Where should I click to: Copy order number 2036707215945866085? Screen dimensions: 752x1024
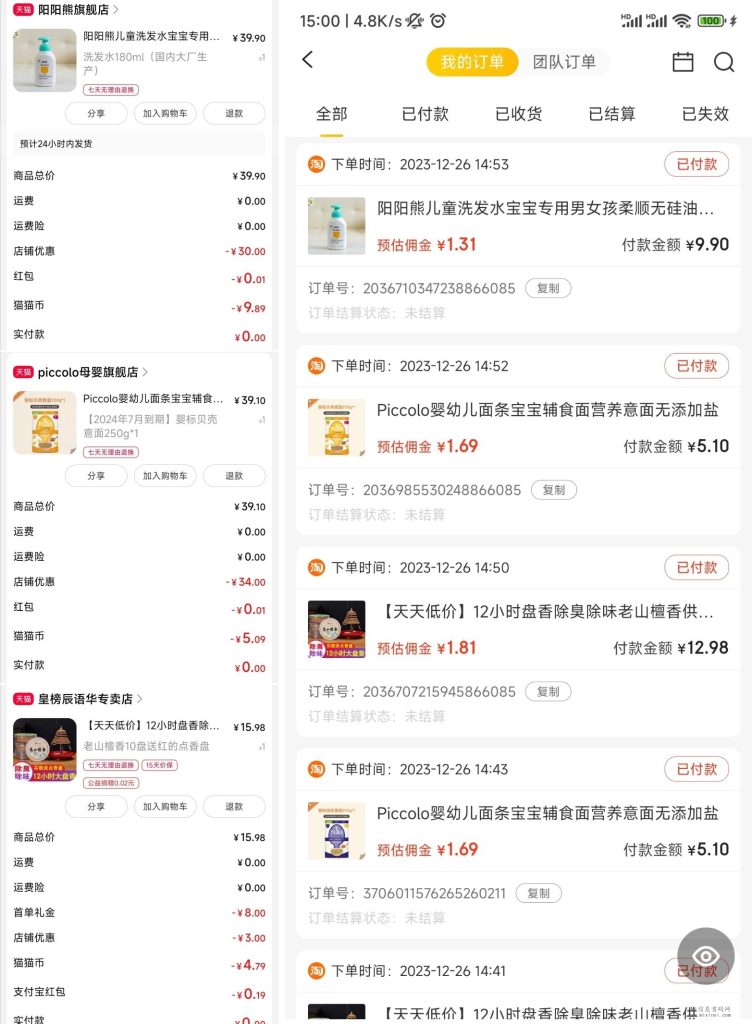(x=548, y=691)
